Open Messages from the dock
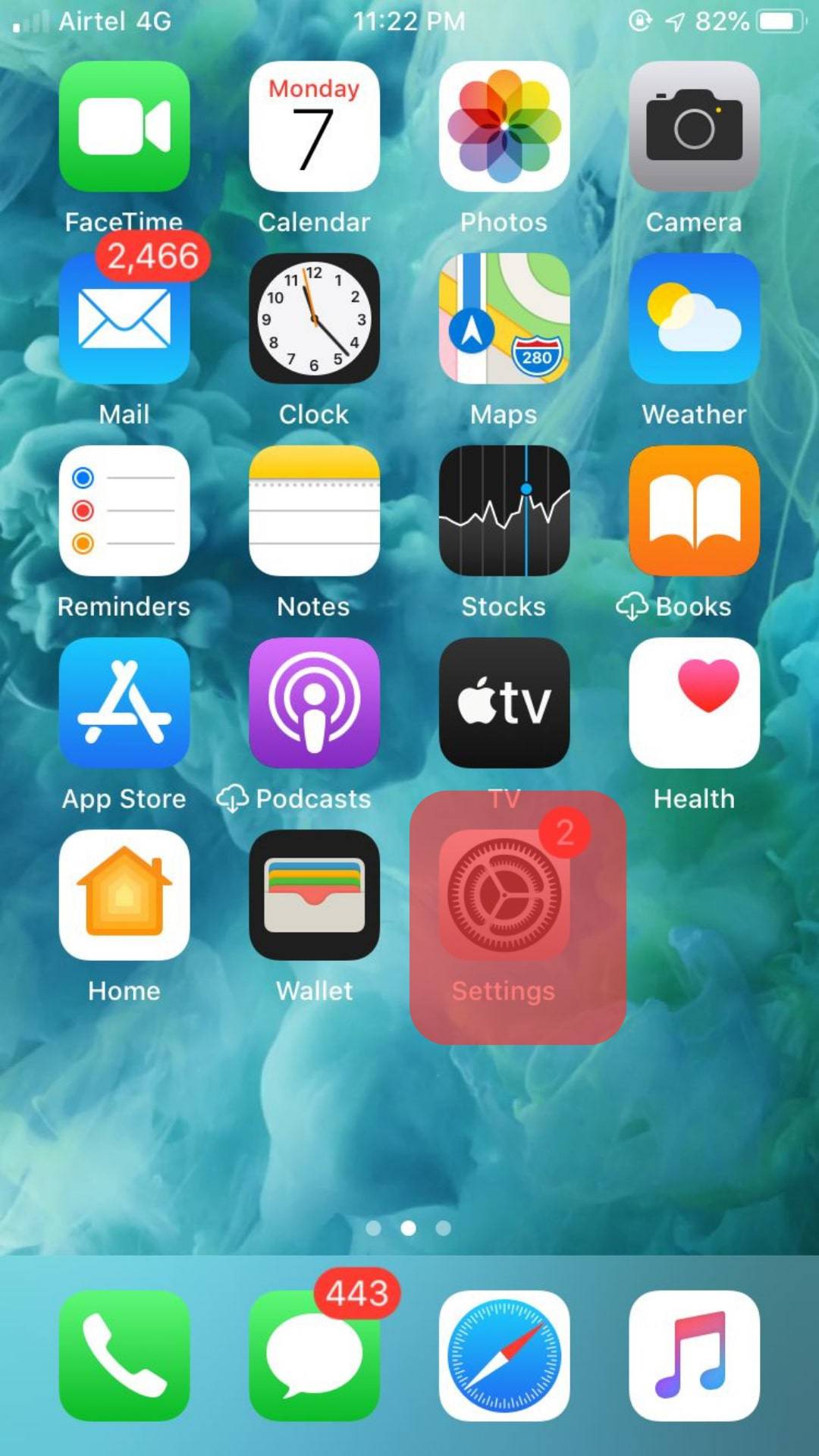 coord(314,1356)
